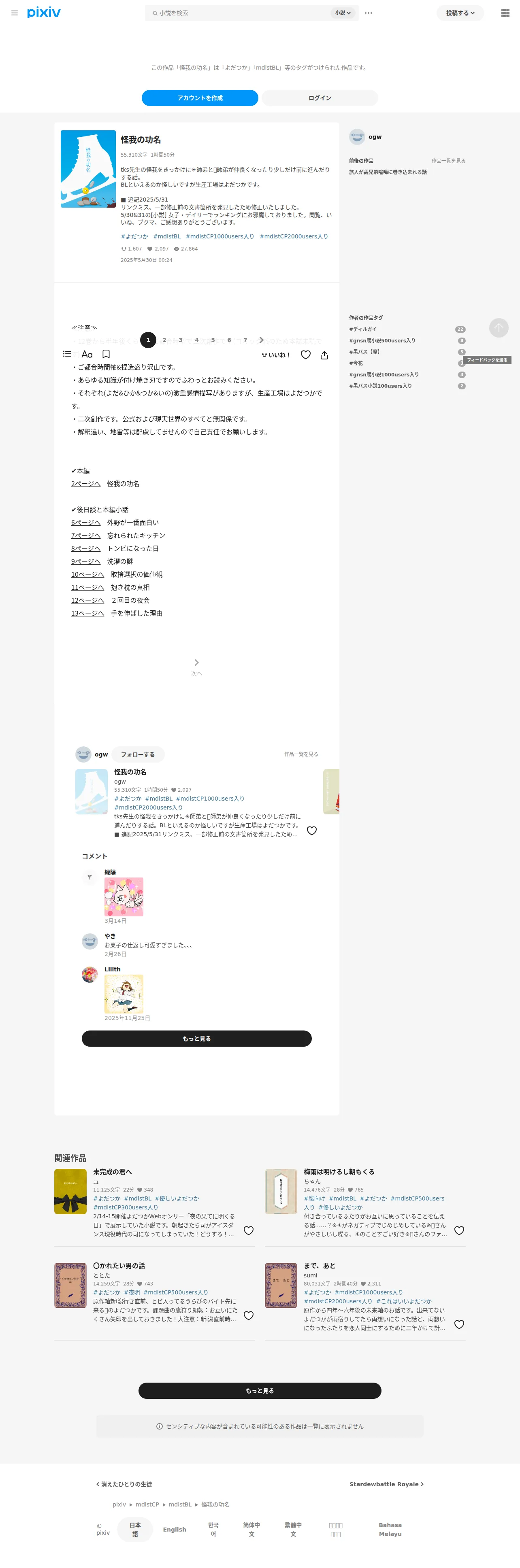Switch site language to English
This screenshot has width=520, height=1568.
click(x=175, y=1529)
